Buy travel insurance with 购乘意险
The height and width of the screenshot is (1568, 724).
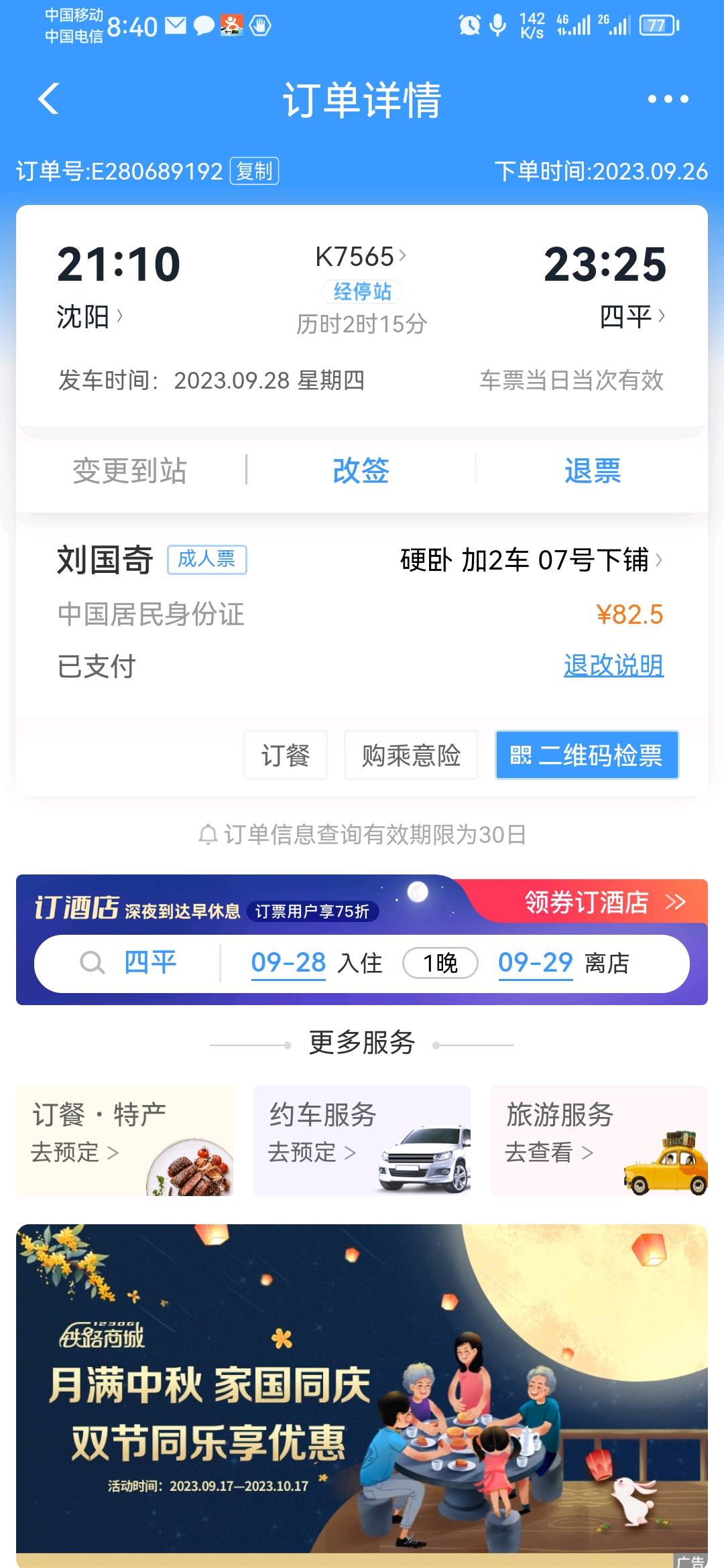tap(411, 755)
